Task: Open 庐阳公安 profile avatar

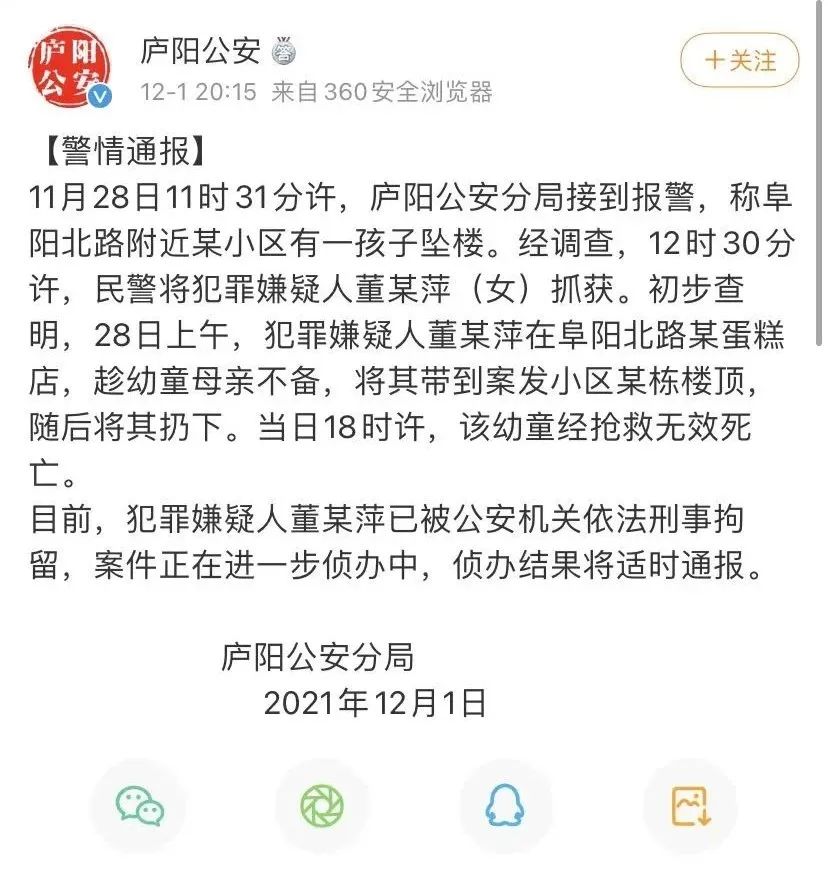Action: 68,67
